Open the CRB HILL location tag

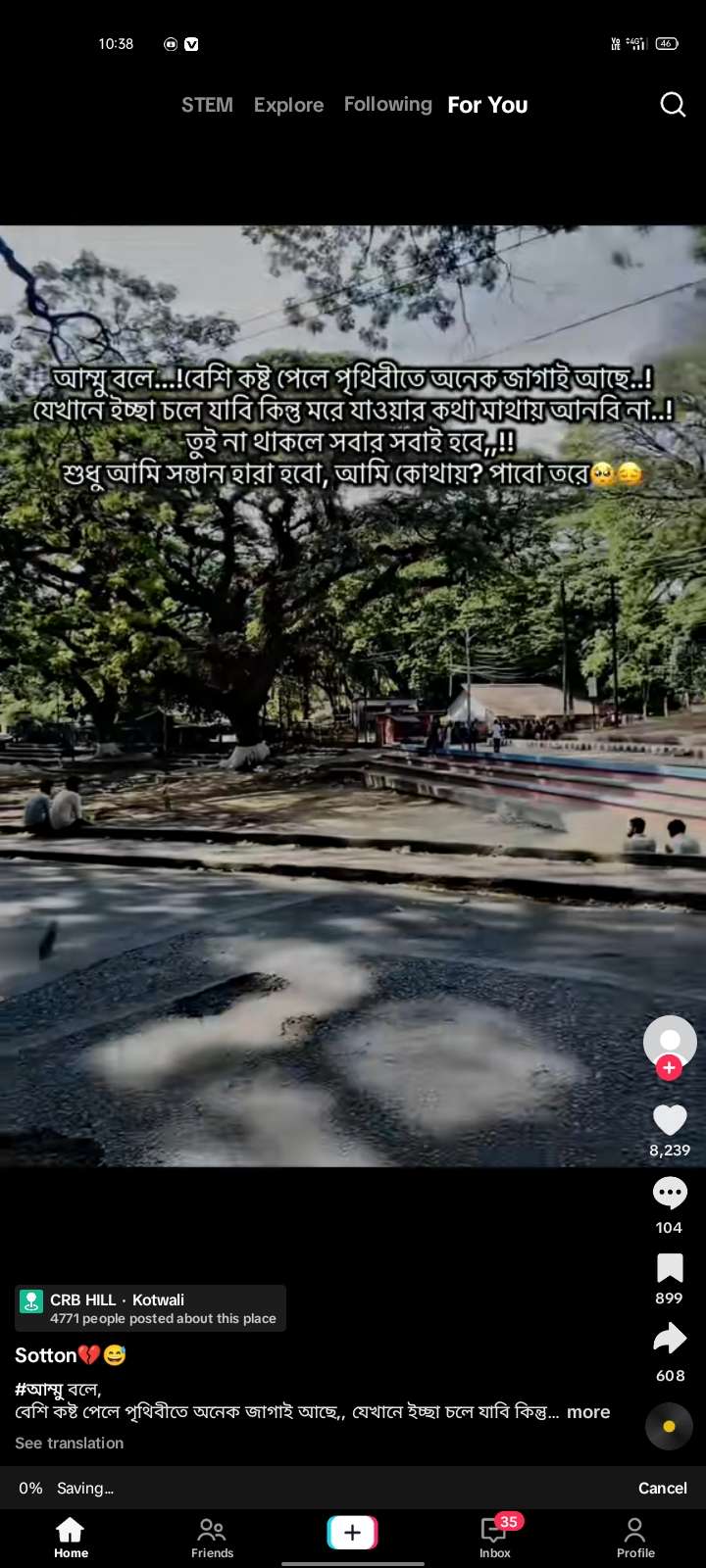point(150,1308)
